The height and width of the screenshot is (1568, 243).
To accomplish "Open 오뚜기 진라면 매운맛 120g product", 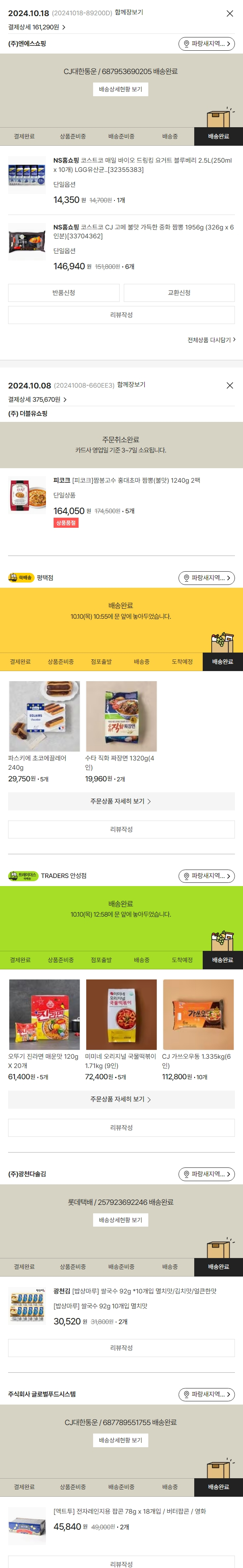I will click(x=44, y=1015).
